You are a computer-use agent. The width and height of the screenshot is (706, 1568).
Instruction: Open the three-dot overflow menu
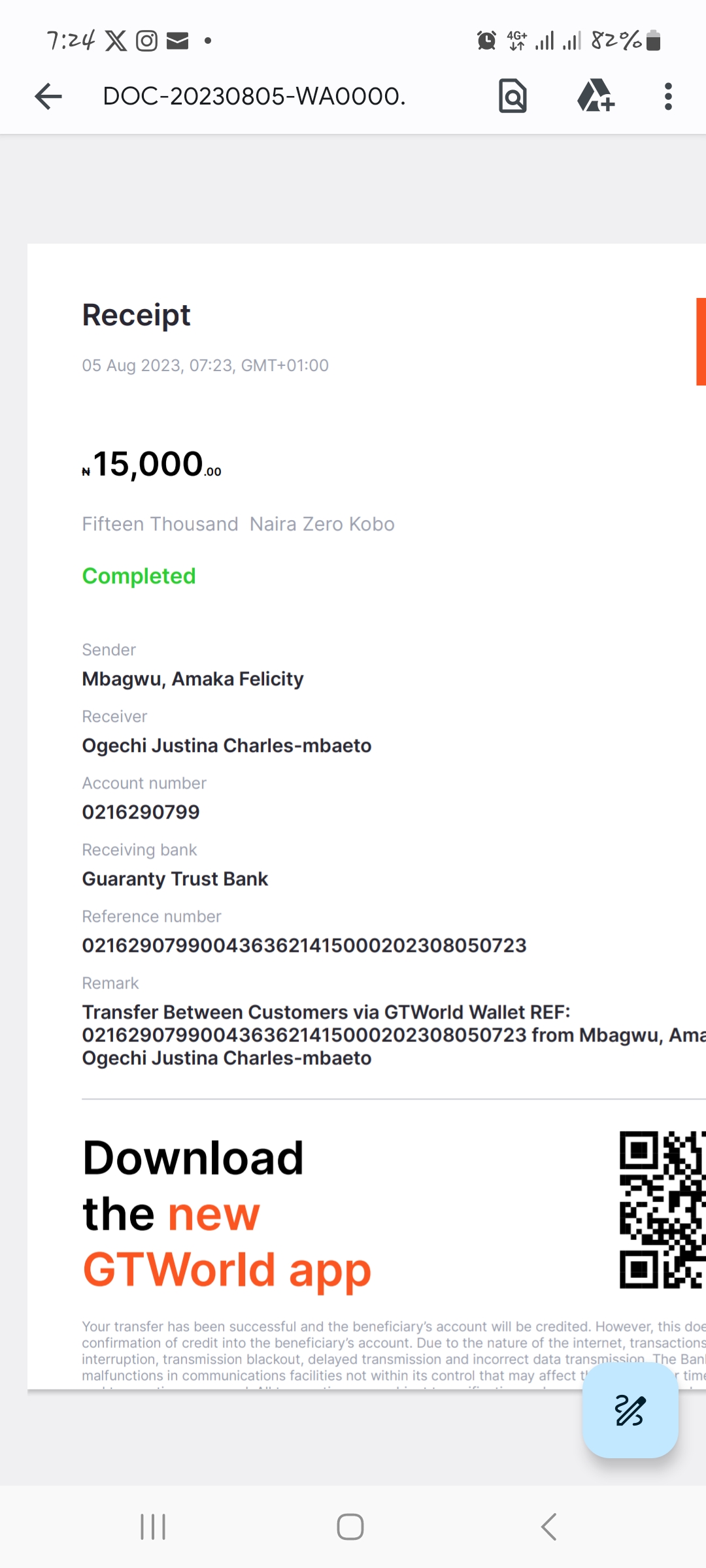[x=668, y=97]
